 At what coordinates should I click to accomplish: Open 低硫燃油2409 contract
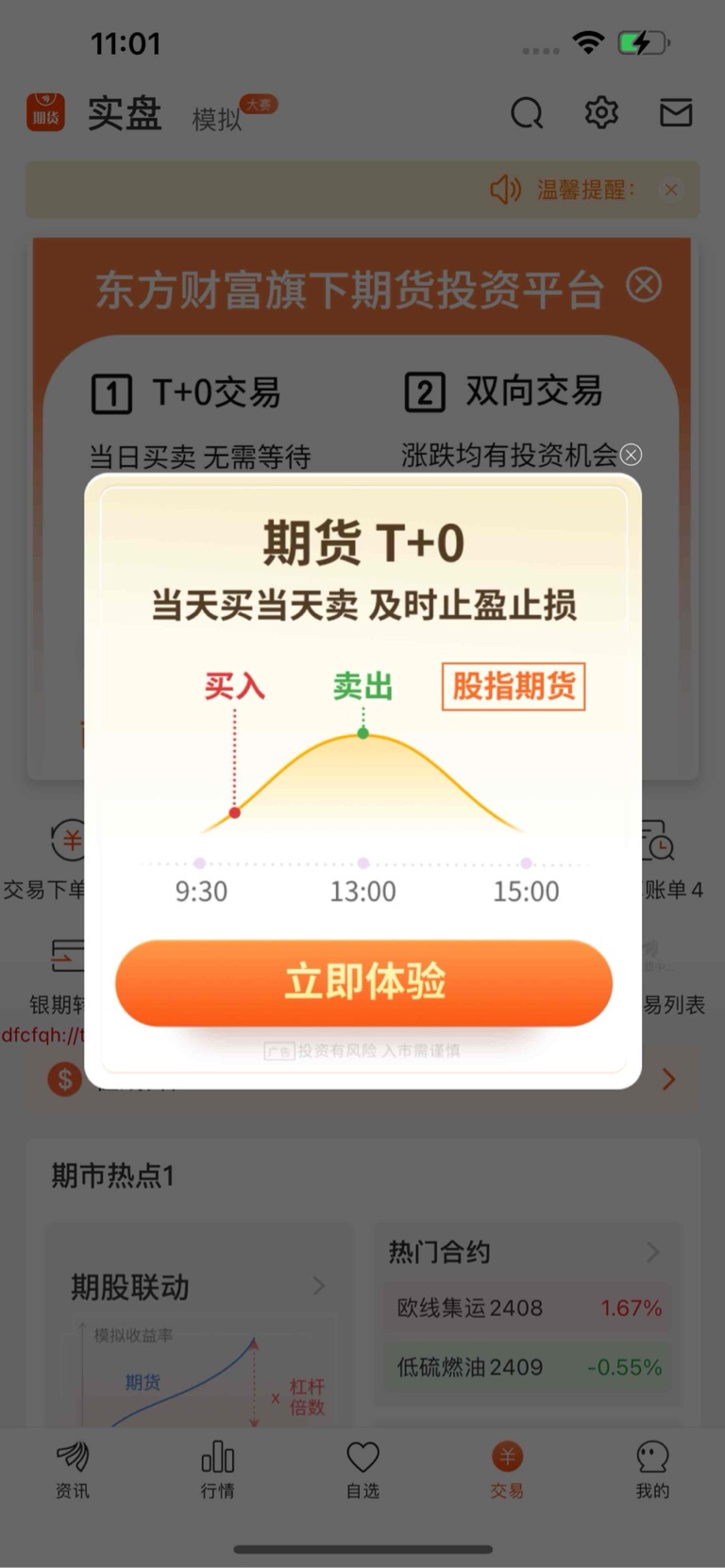528,1367
